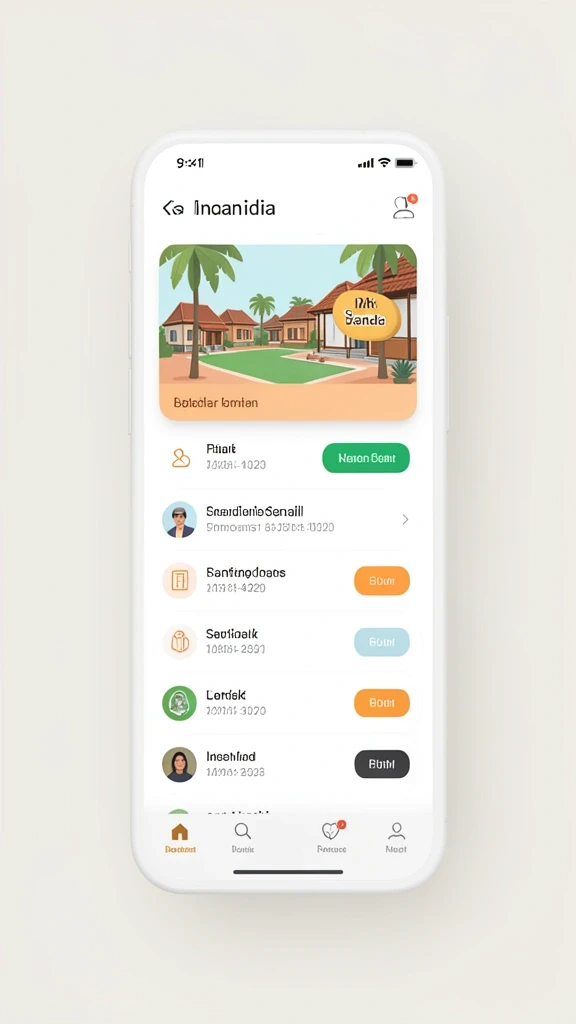This screenshot has height=1024, width=576.
Task: Tap the orange button beside the door icon row
Action: (x=382, y=581)
